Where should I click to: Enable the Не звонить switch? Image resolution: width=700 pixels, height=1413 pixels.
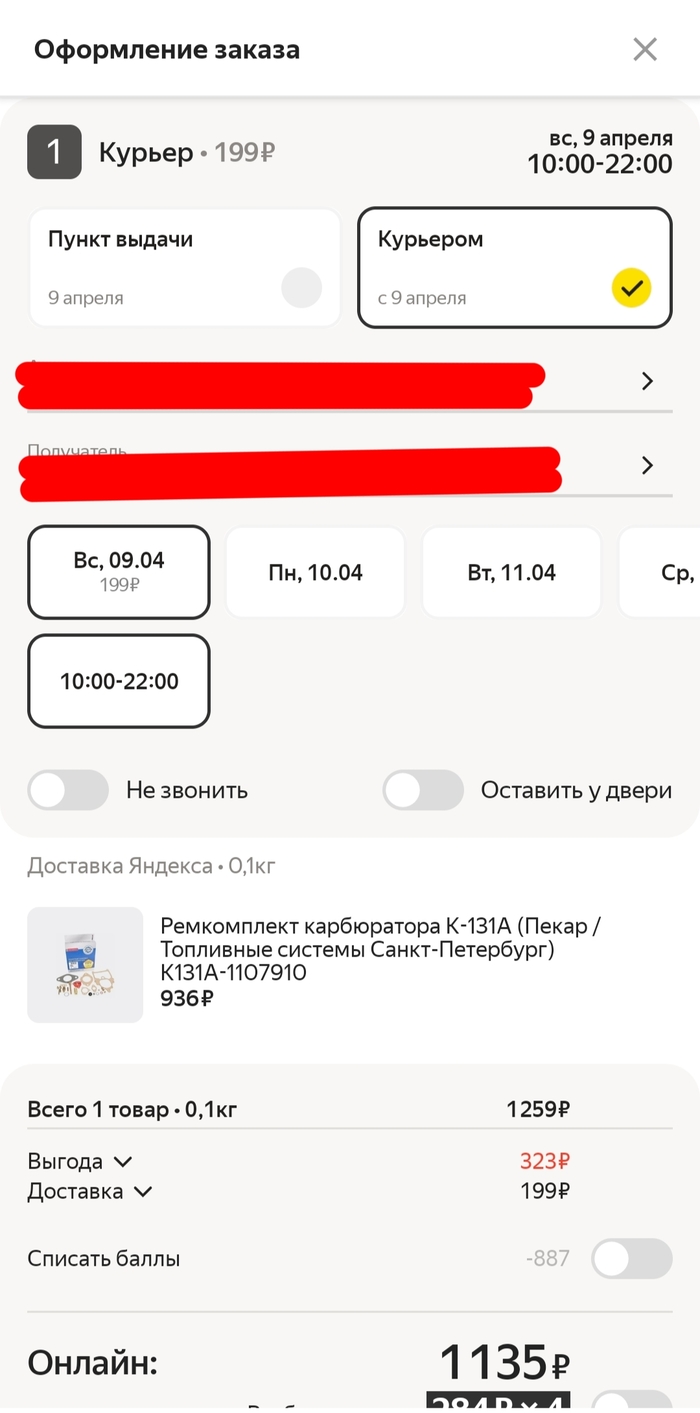[x=69, y=790]
